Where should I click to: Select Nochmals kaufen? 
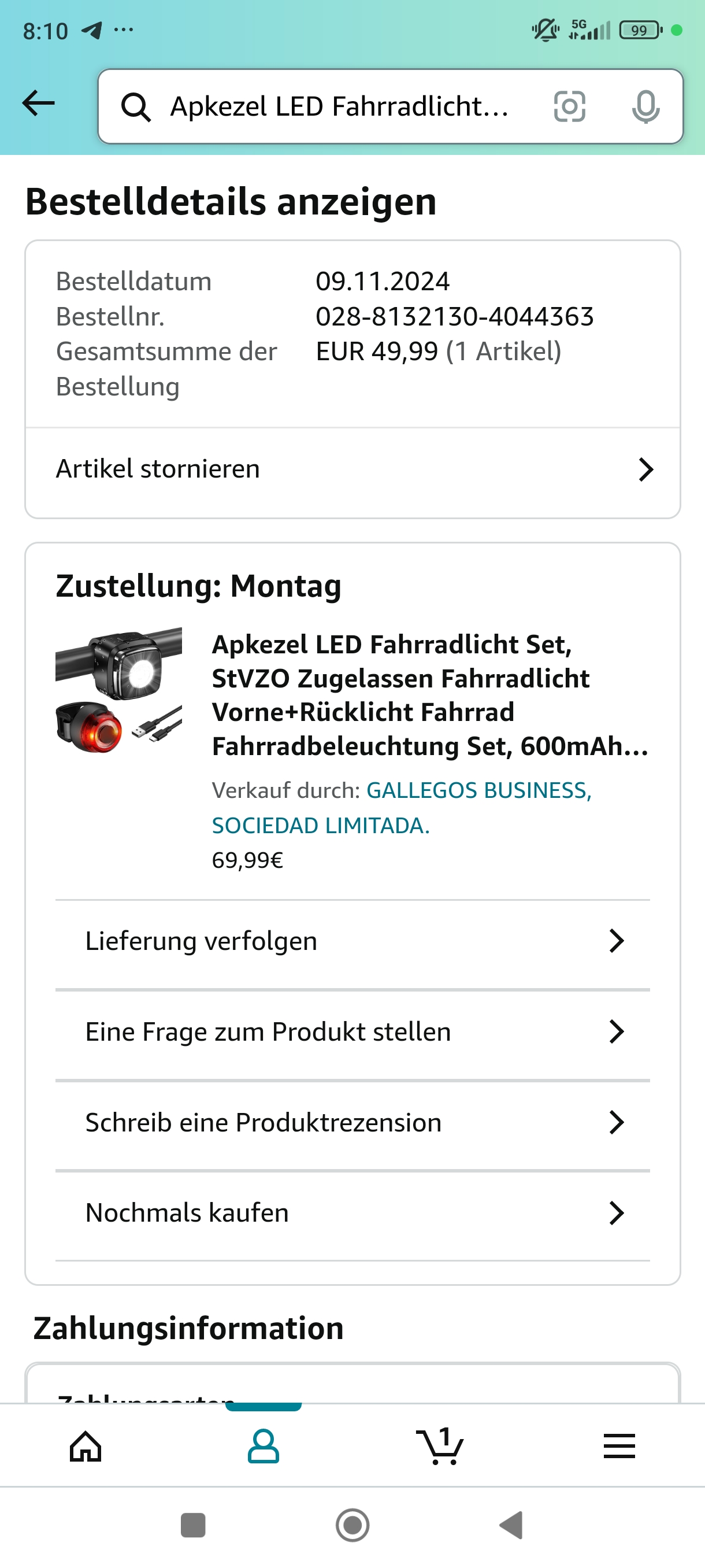point(353,1213)
